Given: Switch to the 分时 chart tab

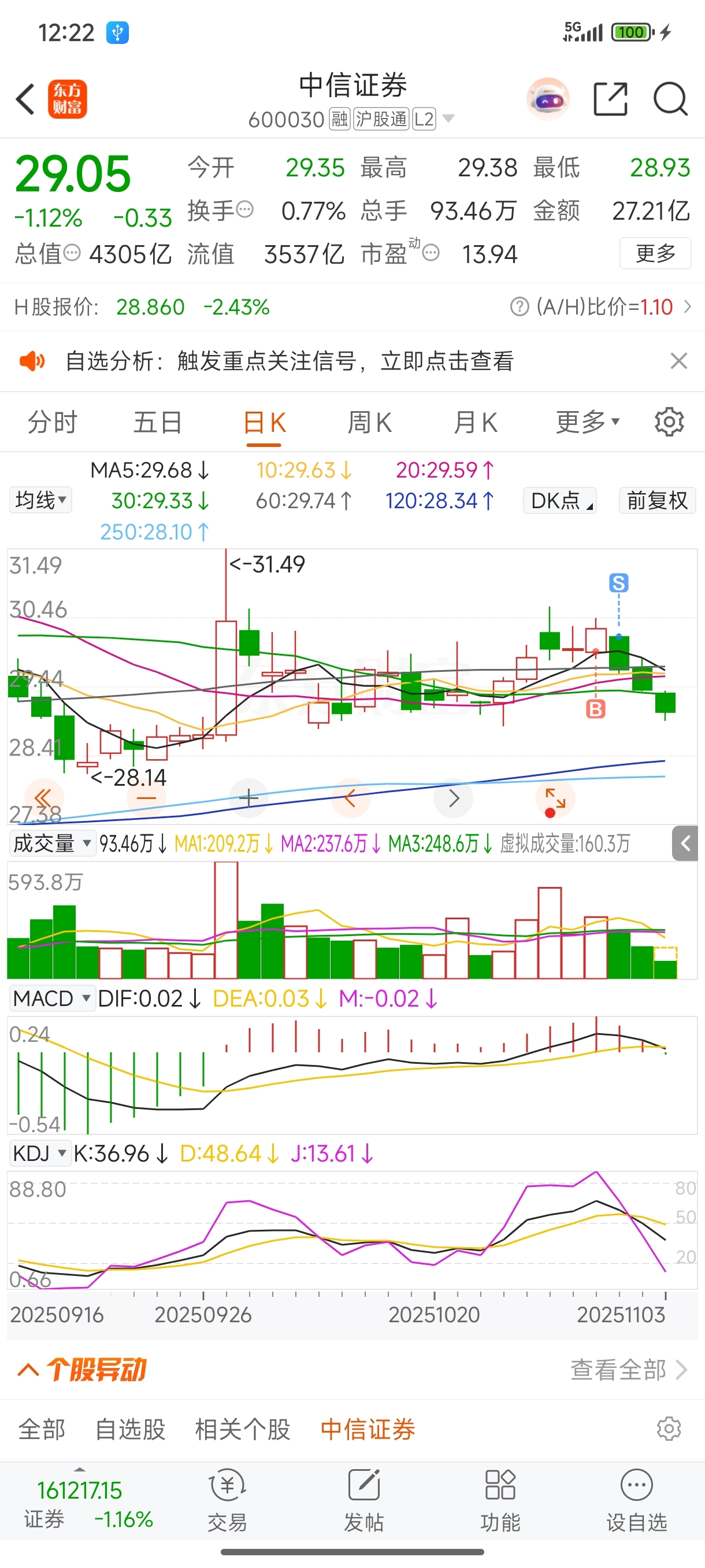Looking at the screenshot, I should (x=53, y=422).
